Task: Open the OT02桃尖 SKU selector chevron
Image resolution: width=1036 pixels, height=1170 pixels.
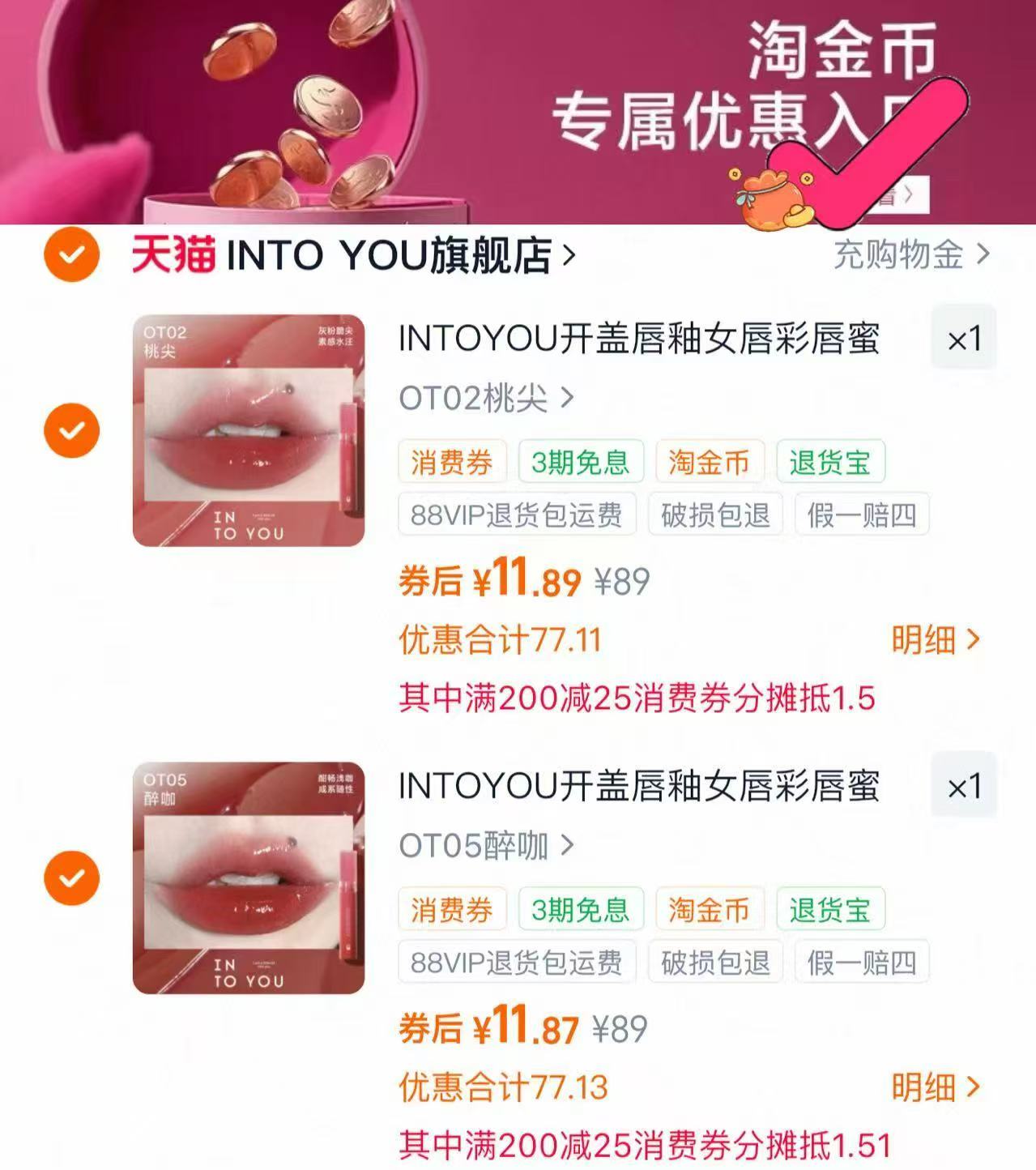Action: [569, 398]
